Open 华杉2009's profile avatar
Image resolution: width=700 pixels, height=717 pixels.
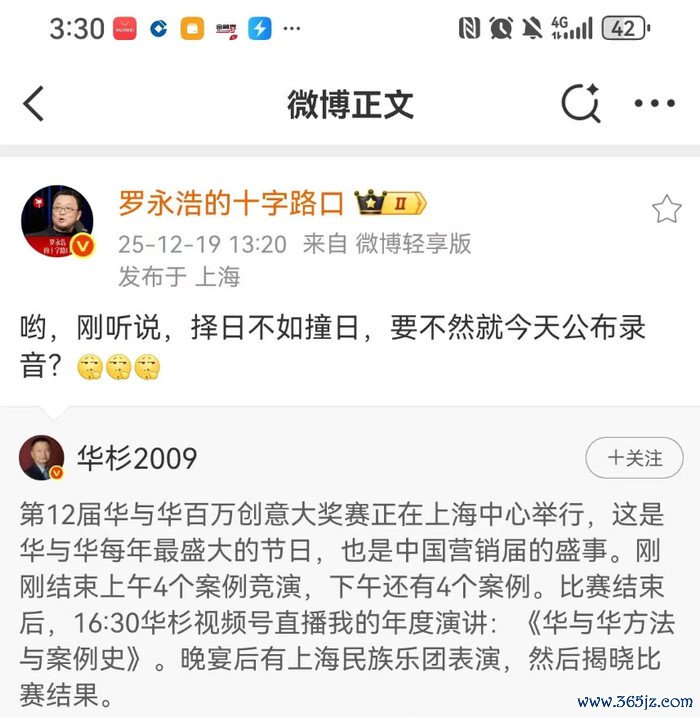coord(42,458)
